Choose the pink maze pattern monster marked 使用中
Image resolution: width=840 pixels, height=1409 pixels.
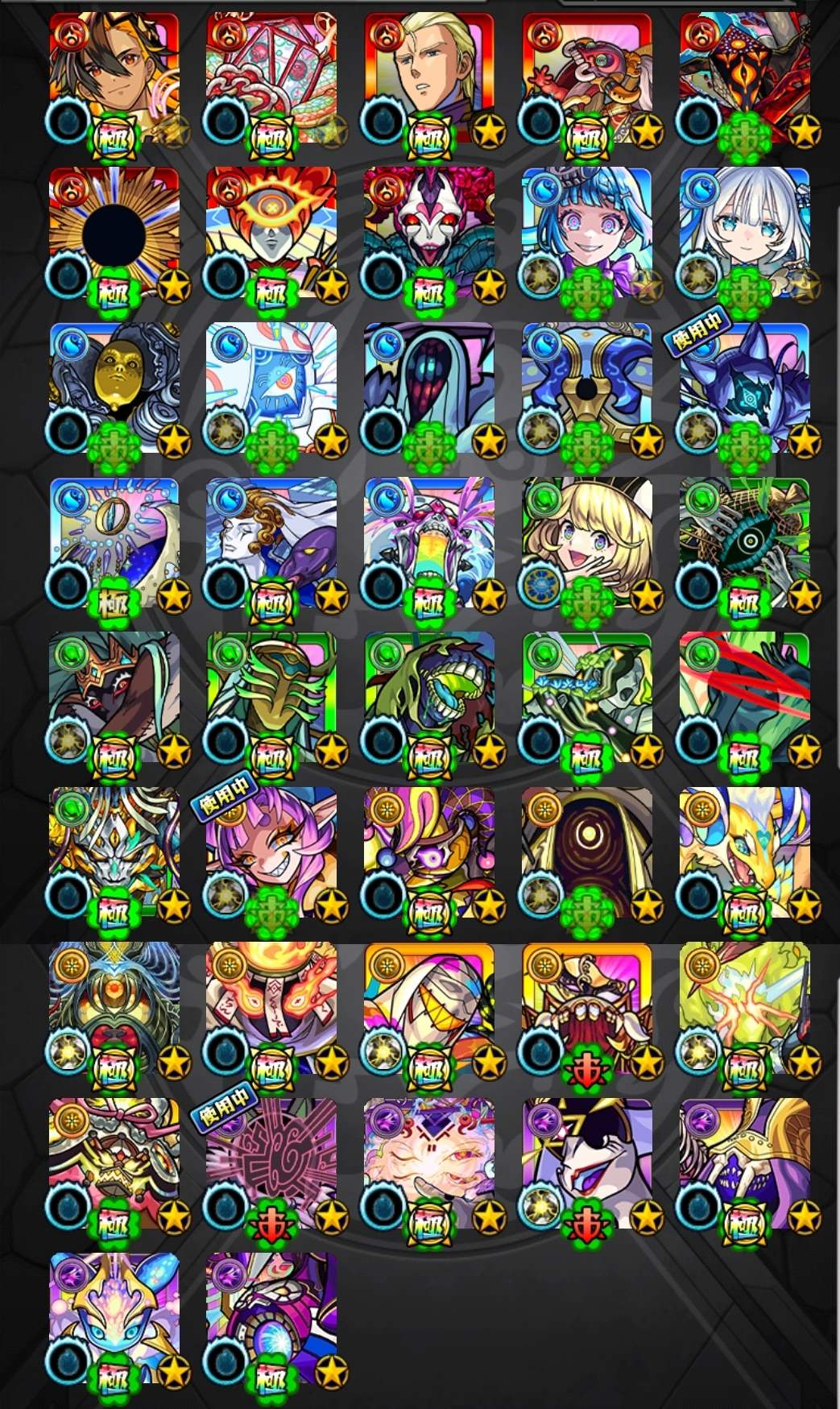[x=271, y=1162]
